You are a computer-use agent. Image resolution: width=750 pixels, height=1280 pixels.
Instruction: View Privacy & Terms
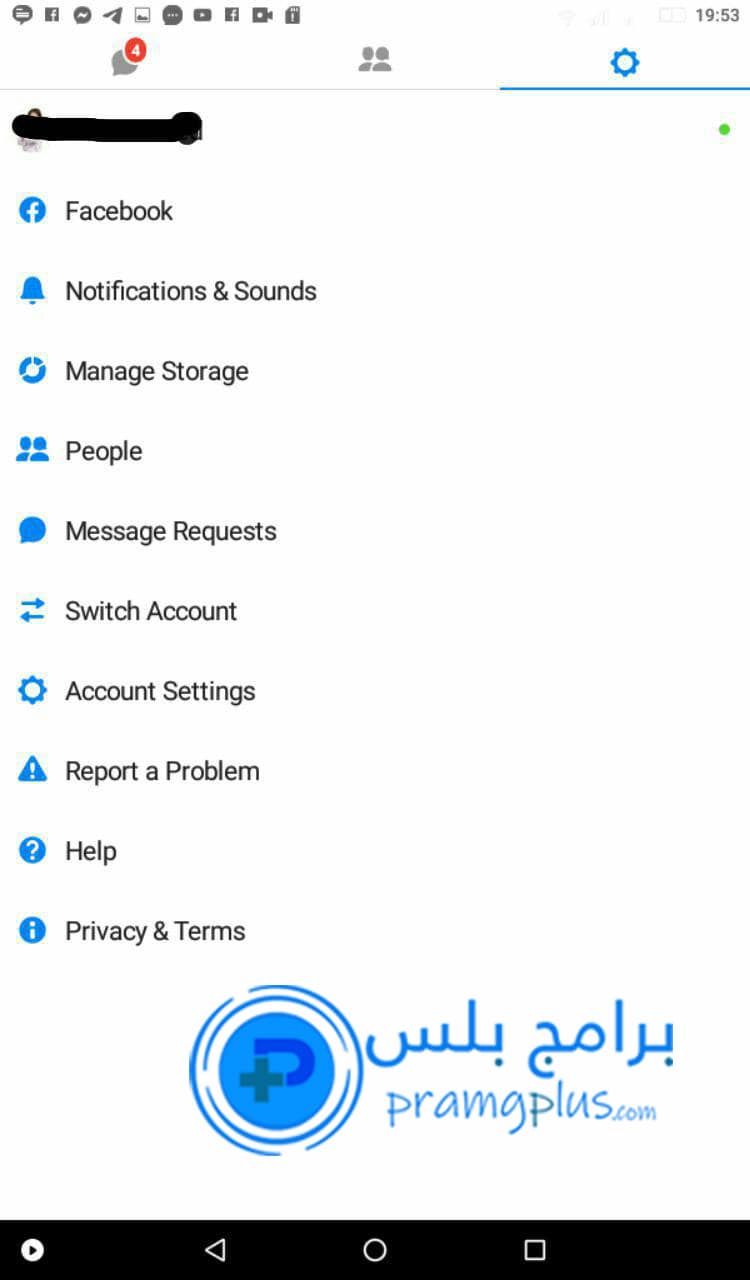pyautogui.click(x=155, y=931)
